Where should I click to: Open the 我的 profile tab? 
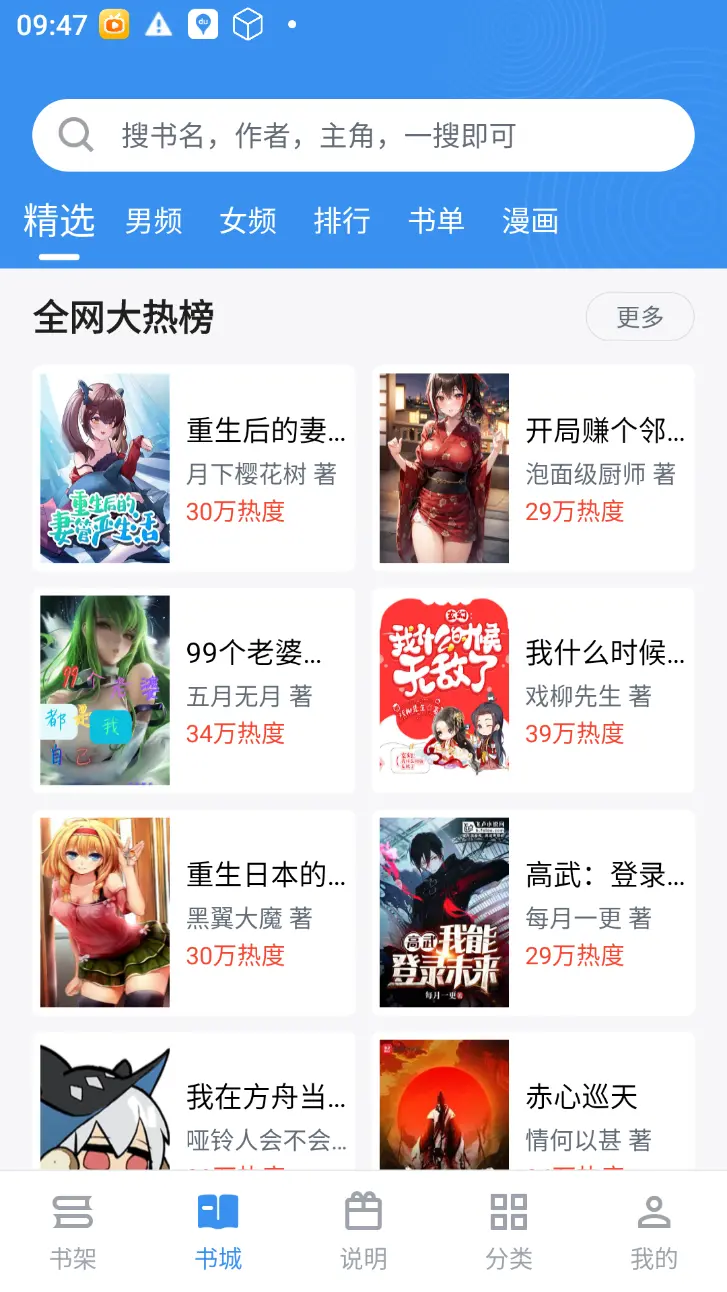coord(654,1232)
